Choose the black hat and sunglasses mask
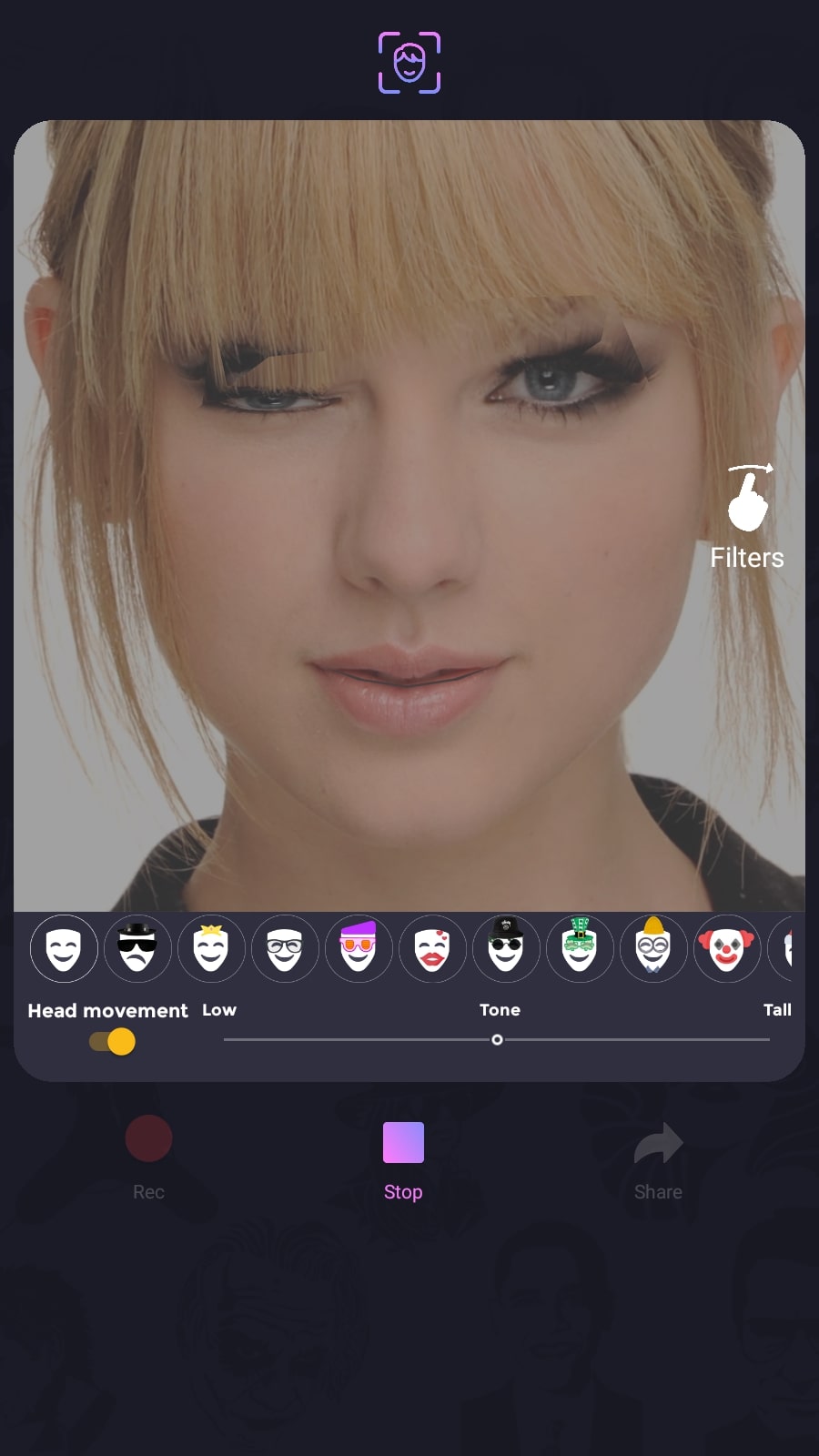The image size is (819, 1456). (x=137, y=949)
